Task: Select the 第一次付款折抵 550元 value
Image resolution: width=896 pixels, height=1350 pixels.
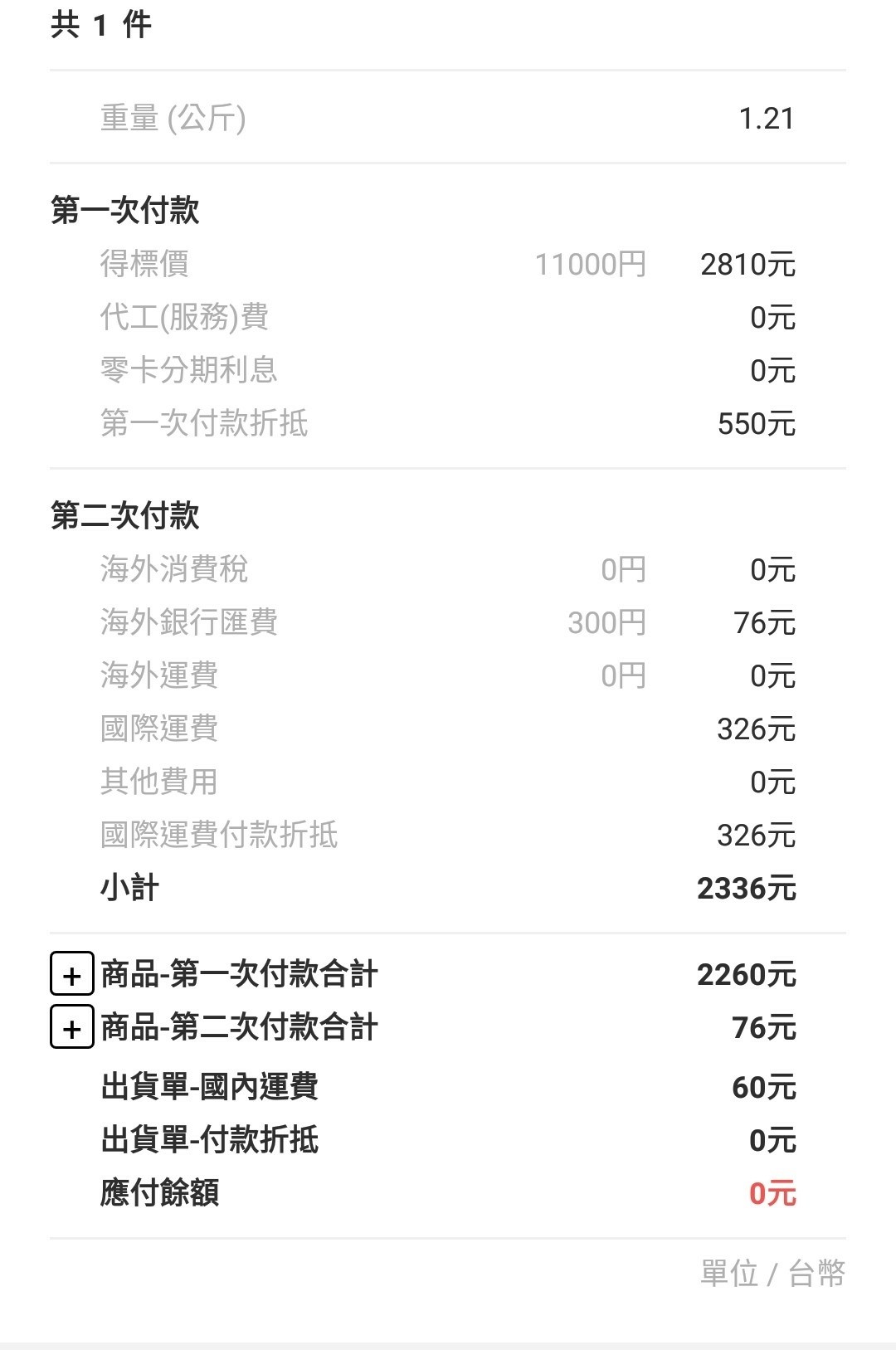Action: 756,425
